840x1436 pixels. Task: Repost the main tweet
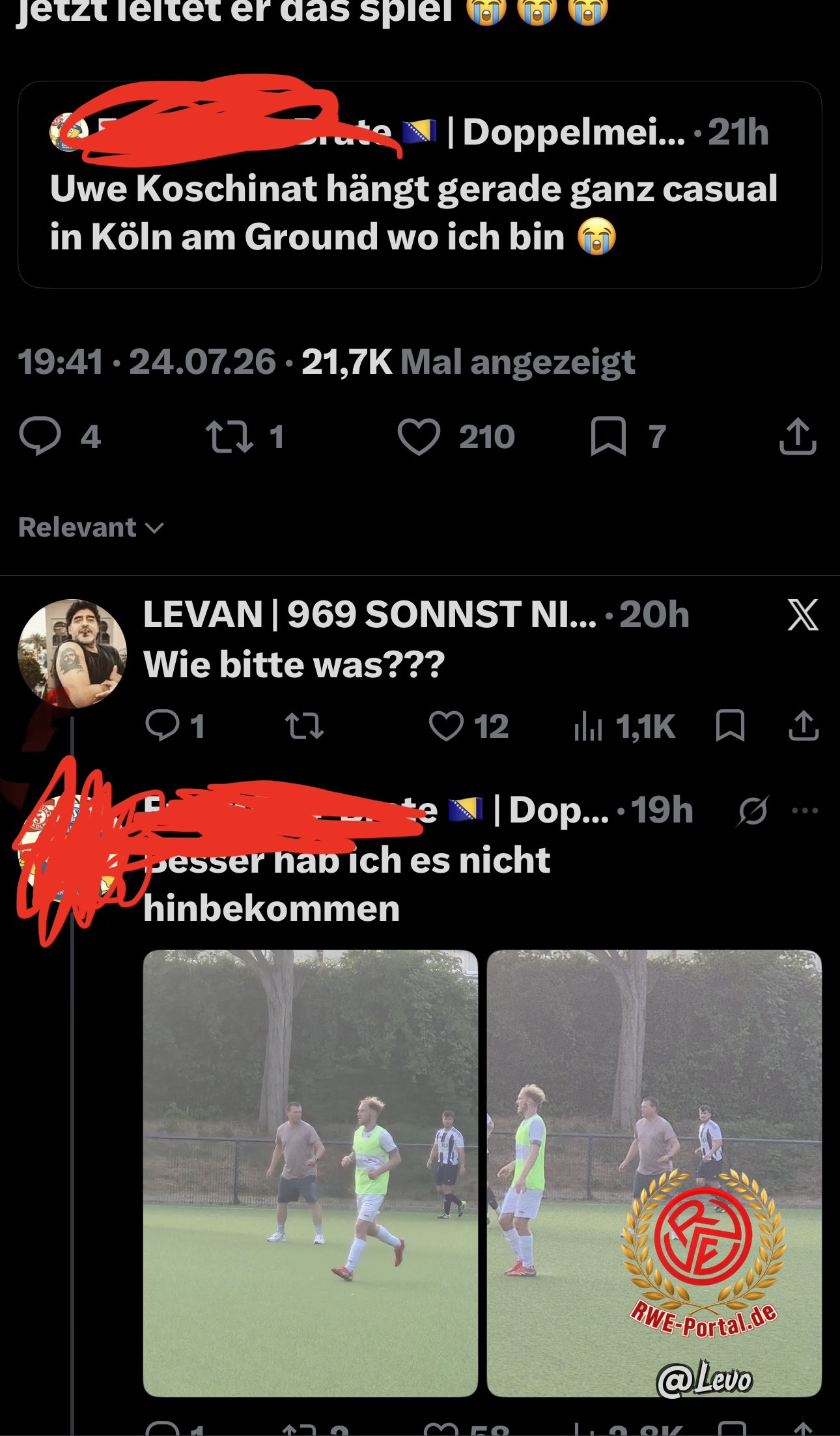coord(229,436)
